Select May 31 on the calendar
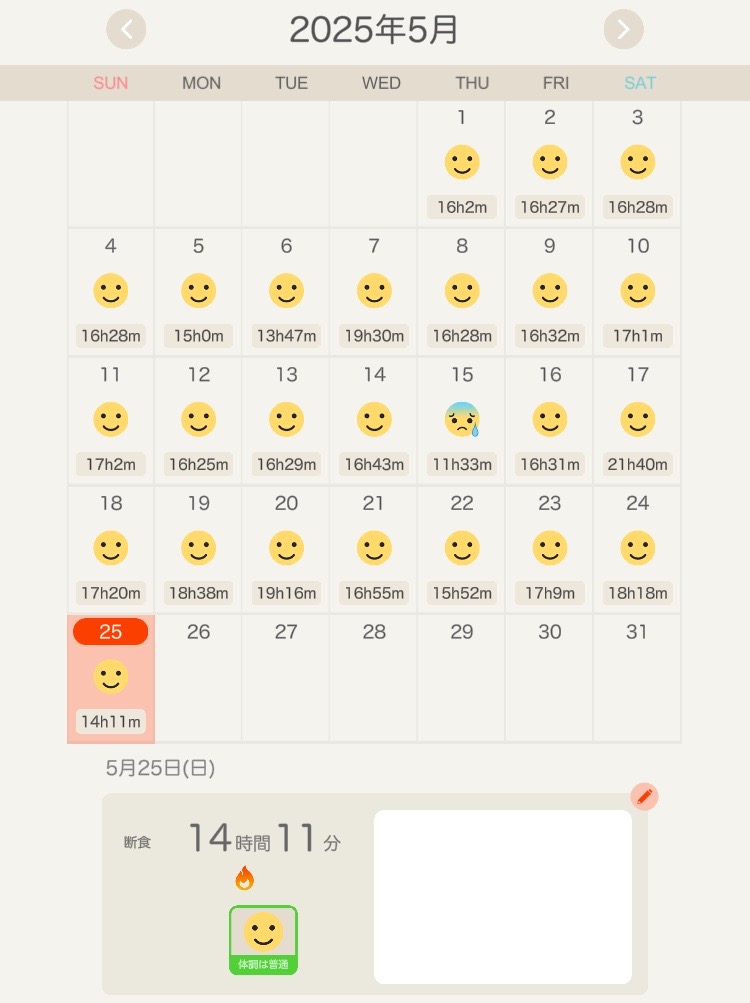This screenshot has height=1003, width=750. click(x=637, y=678)
